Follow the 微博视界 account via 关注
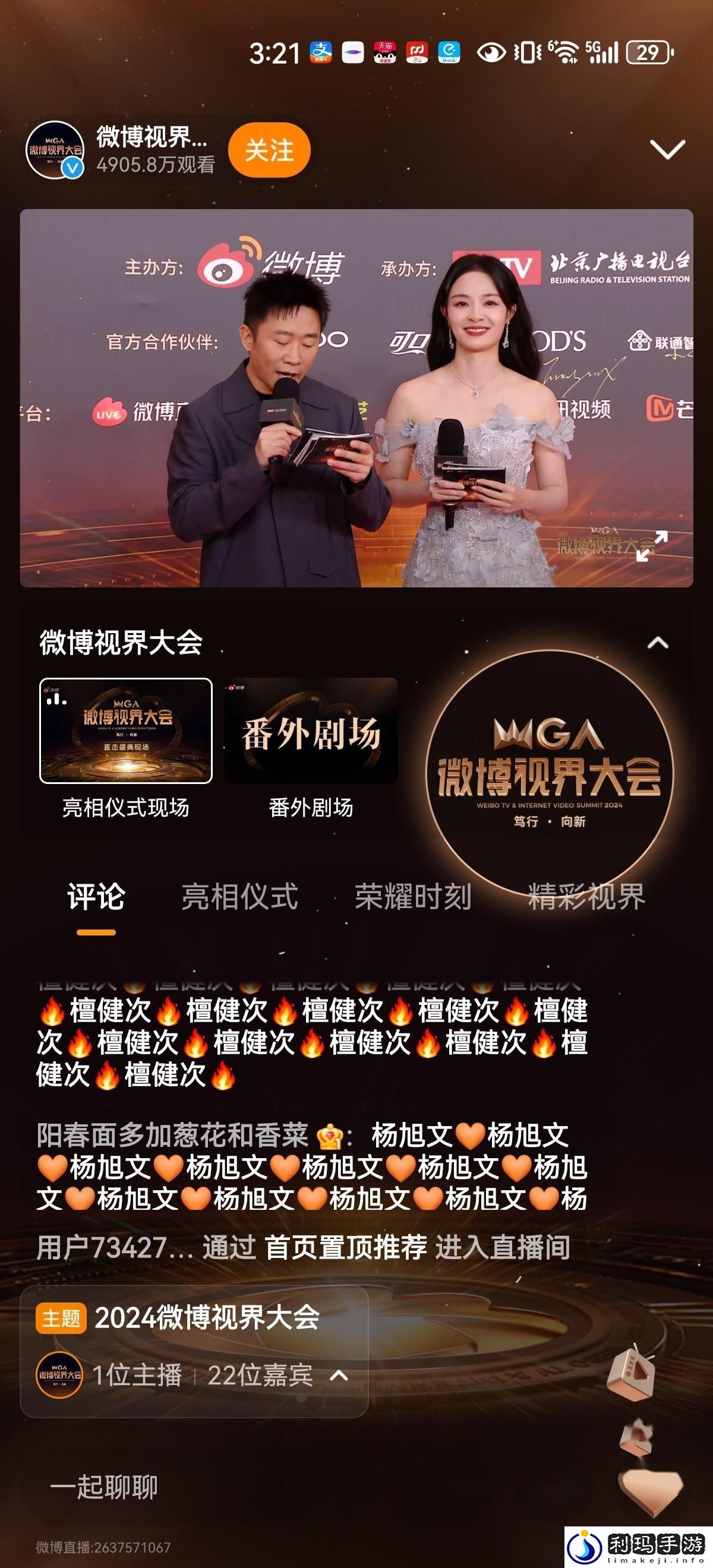 269,150
